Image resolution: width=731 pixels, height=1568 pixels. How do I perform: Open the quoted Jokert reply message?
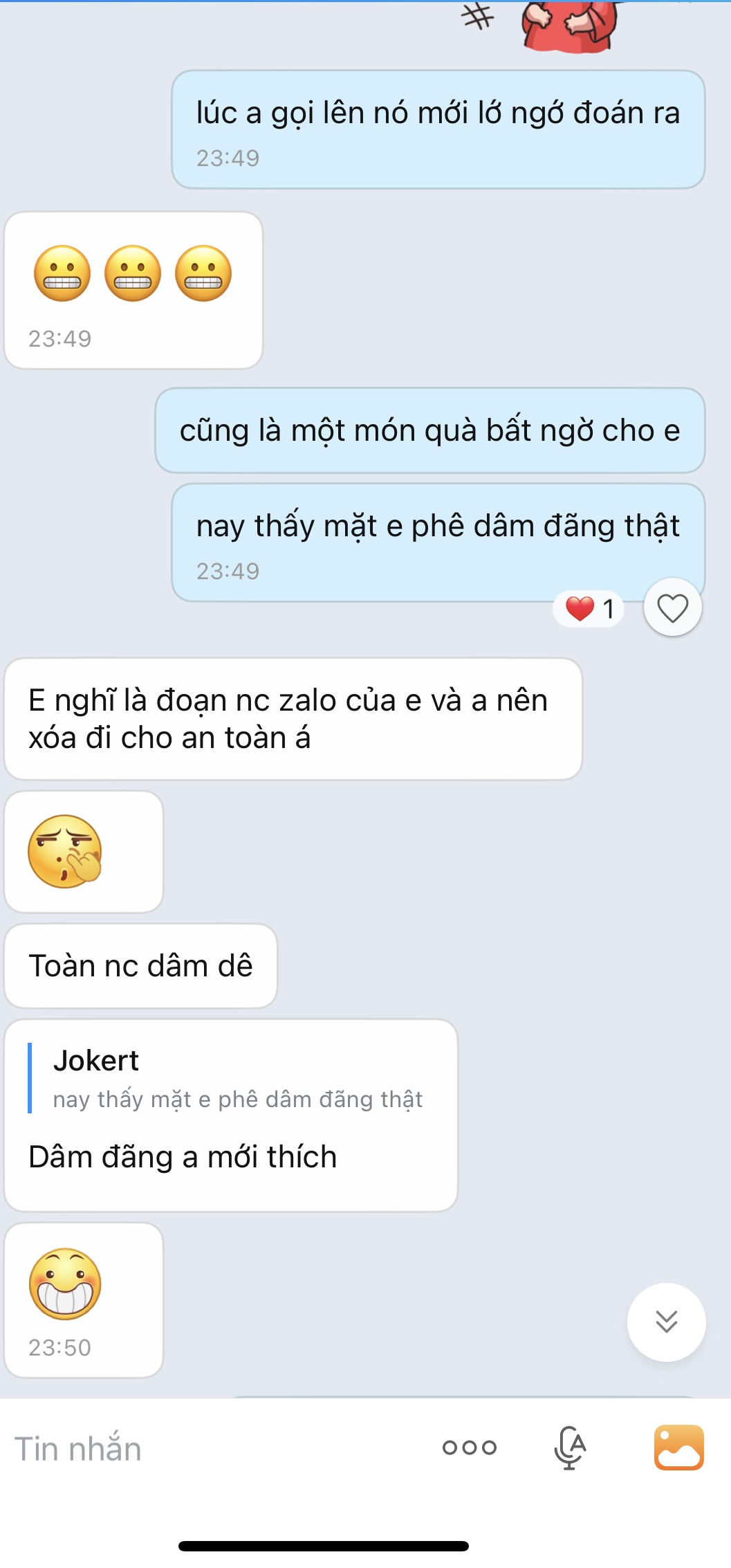tap(228, 1080)
